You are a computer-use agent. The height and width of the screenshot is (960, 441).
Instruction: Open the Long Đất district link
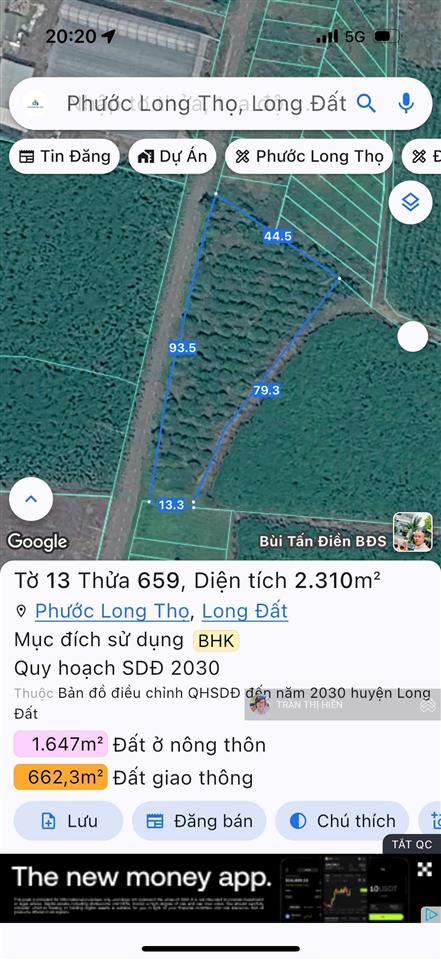[x=244, y=611]
